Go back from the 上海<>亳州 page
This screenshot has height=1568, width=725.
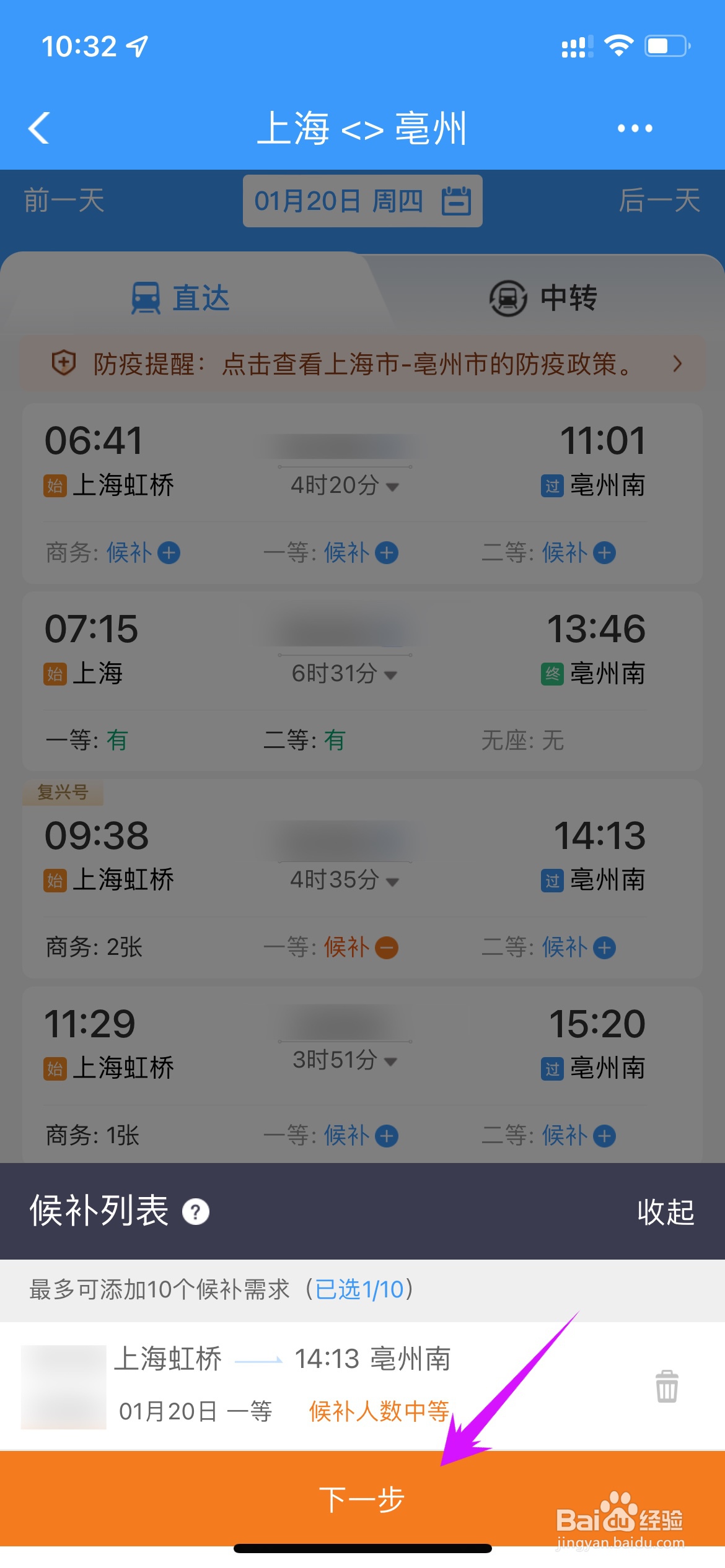[39, 129]
